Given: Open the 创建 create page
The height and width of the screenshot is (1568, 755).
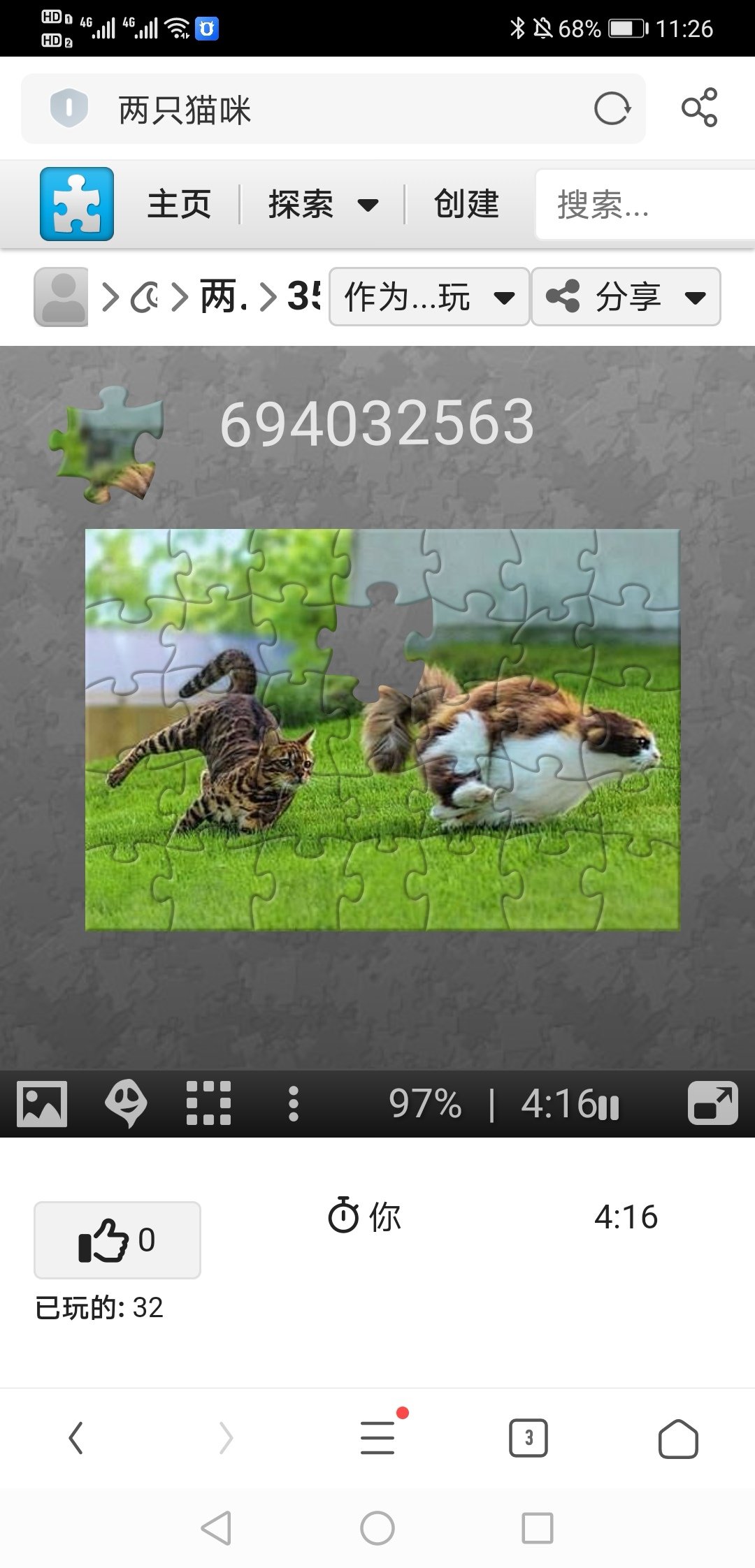Looking at the screenshot, I should pyautogui.click(x=466, y=204).
